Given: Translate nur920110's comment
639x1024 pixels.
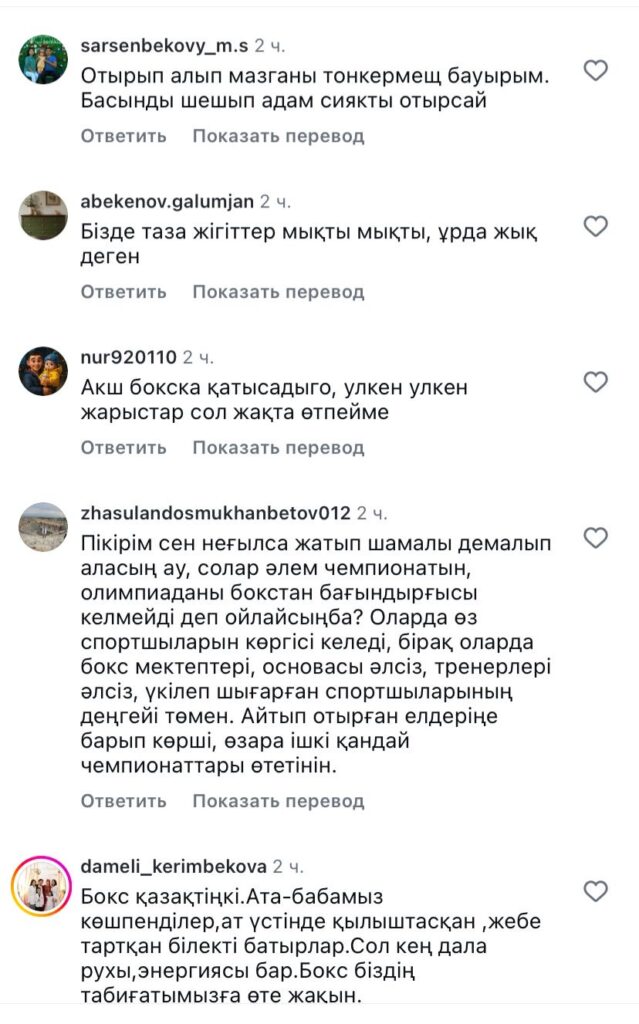Looking at the screenshot, I should tap(278, 447).
